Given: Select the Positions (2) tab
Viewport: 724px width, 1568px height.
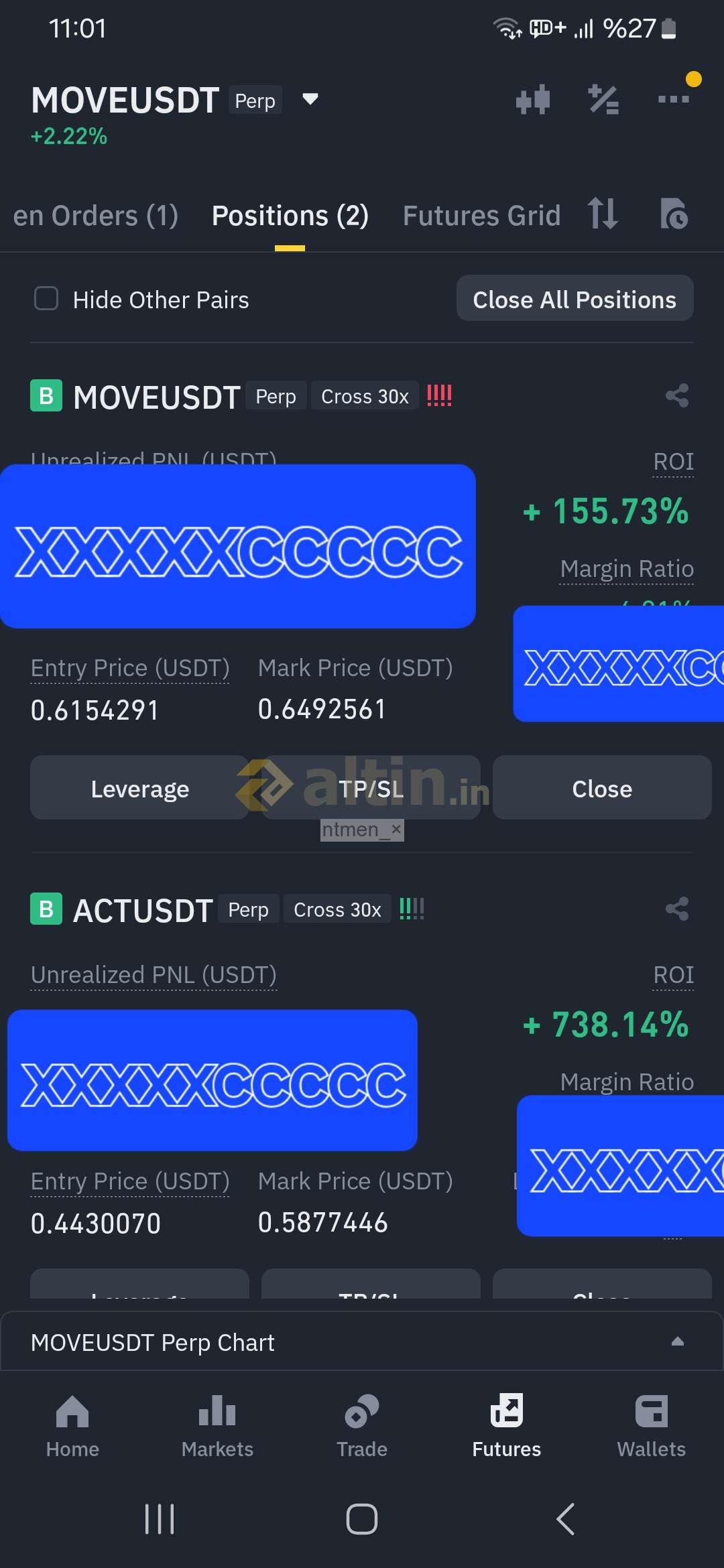Looking at the screenshot, I should [x=290, y=216].
